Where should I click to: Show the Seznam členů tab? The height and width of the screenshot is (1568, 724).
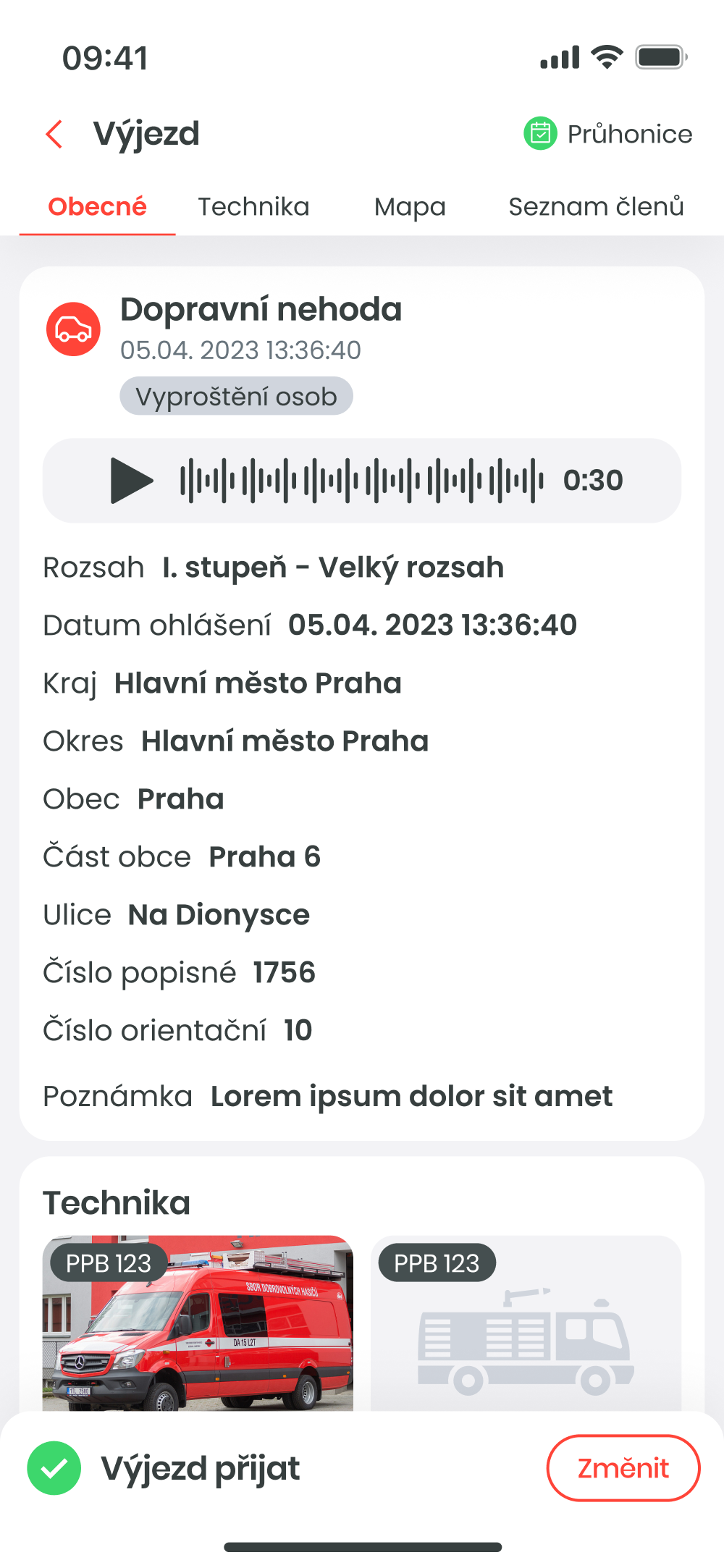pos(596,207)
